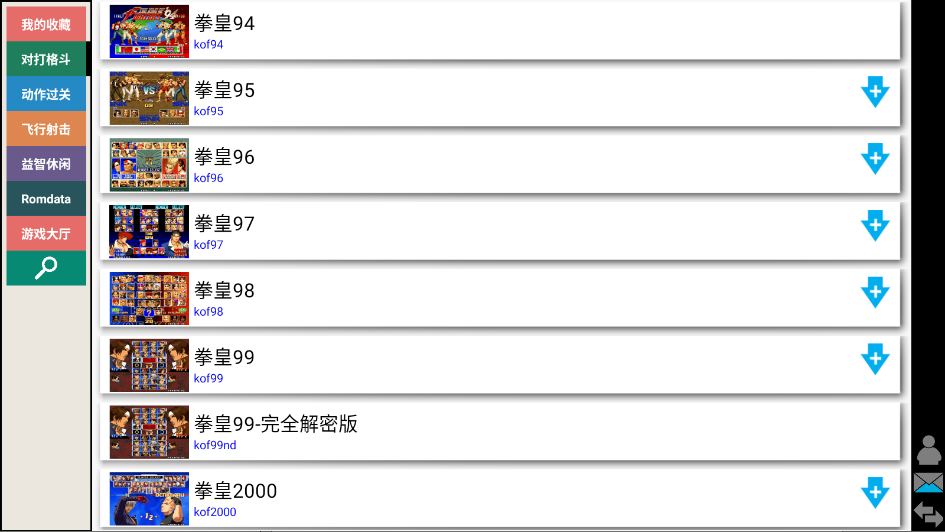
Task: Download the 拳皇99 ROM
Action: (875, 360)
